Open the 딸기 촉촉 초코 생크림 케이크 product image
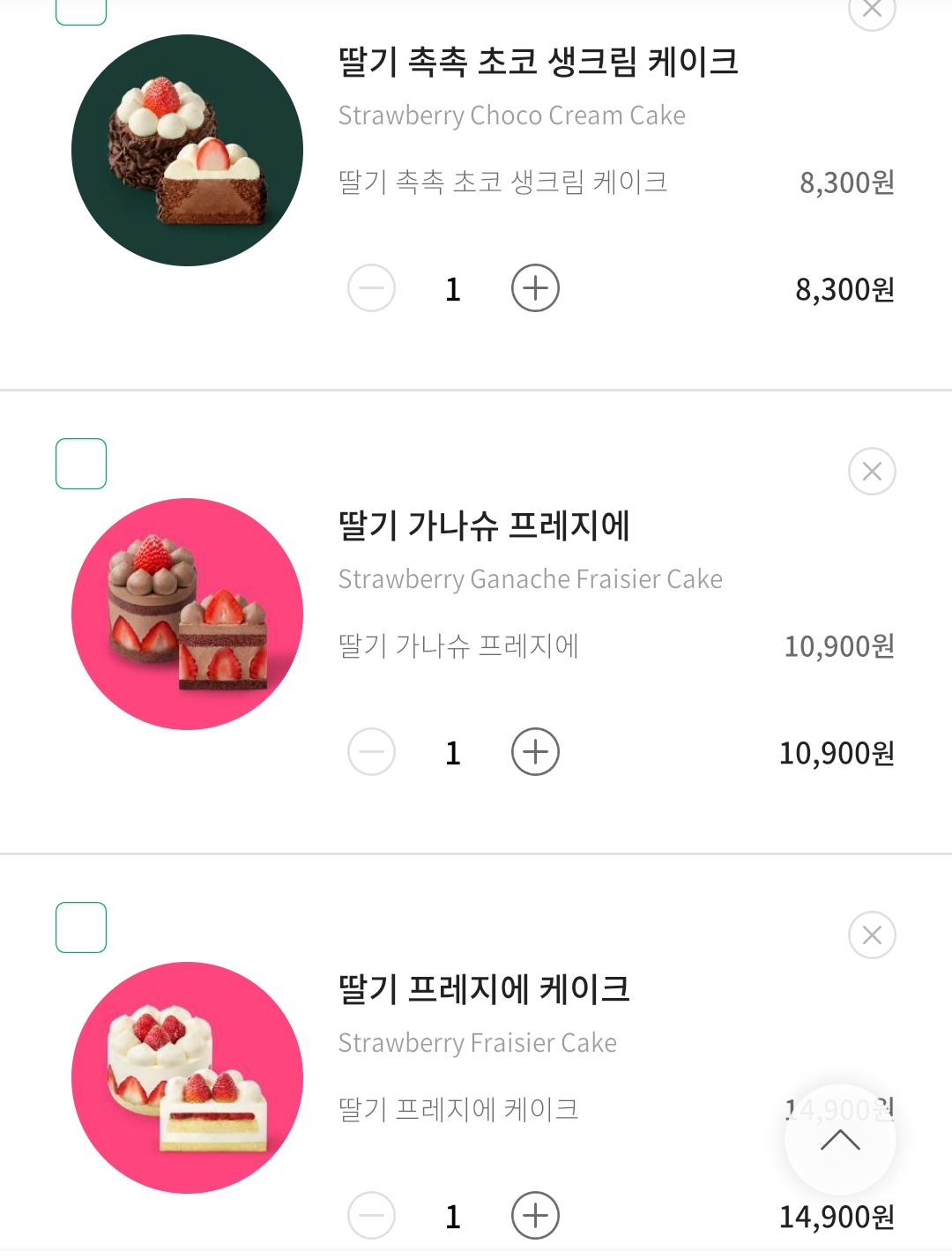The image size is (952, 1259). pyautogui.click(x=187, y=151)
